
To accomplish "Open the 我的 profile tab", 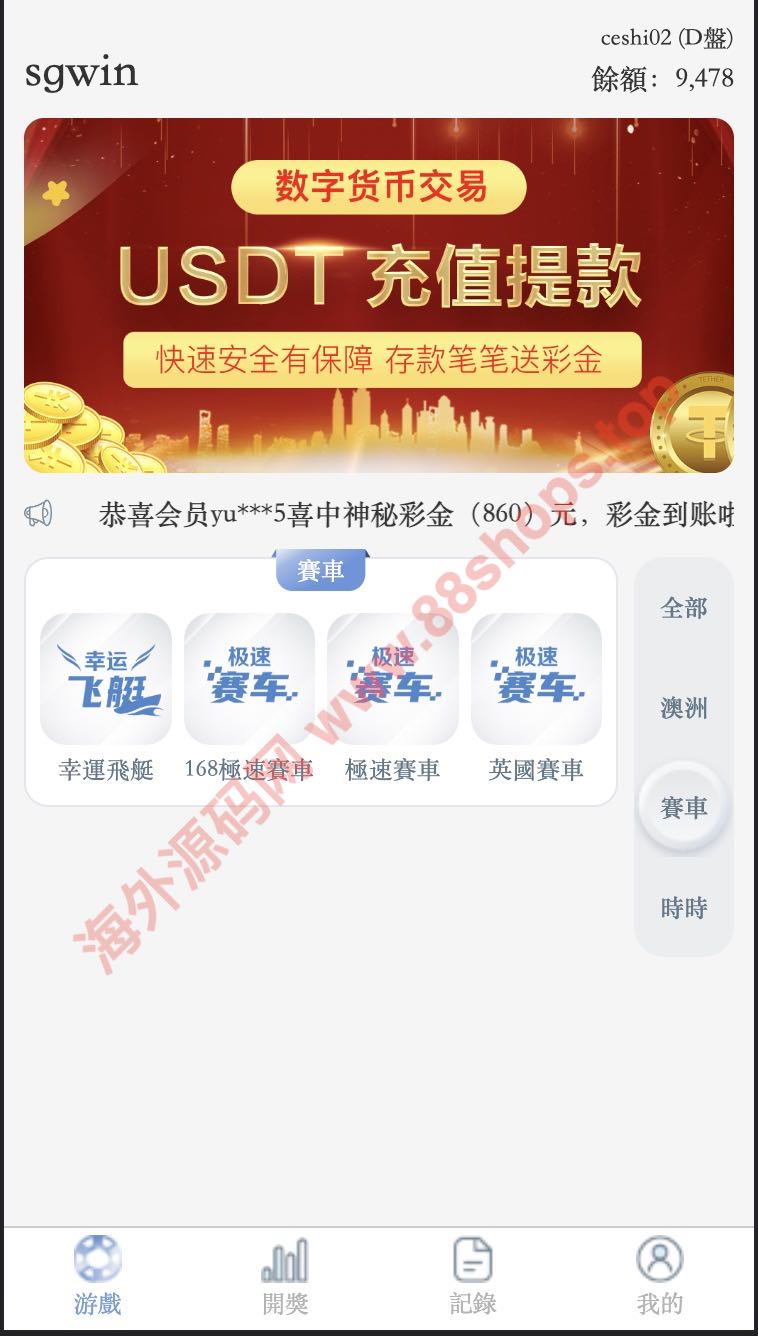I will [x=660, y=1276].
